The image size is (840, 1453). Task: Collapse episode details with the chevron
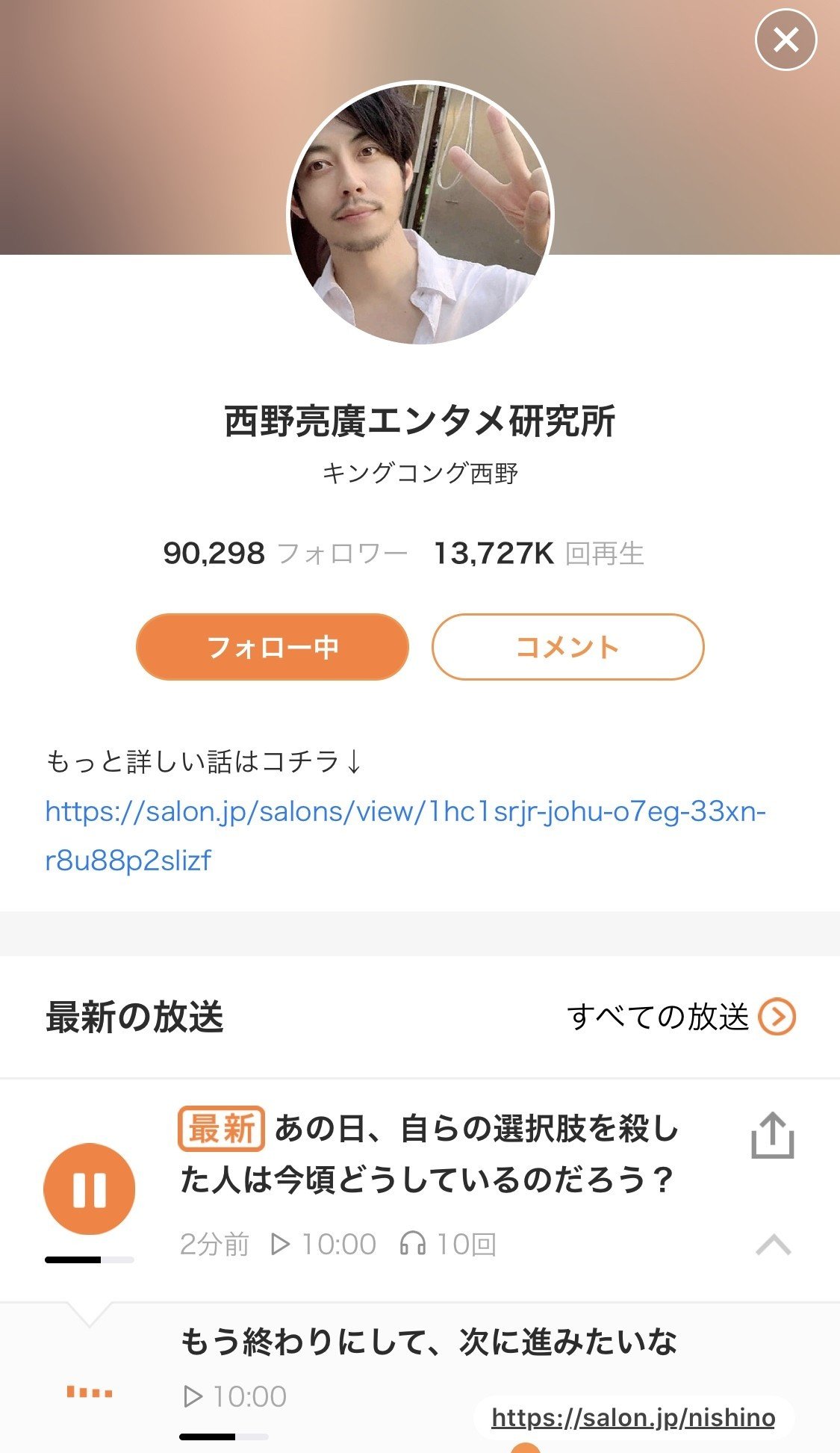[x=773, y=1242]
